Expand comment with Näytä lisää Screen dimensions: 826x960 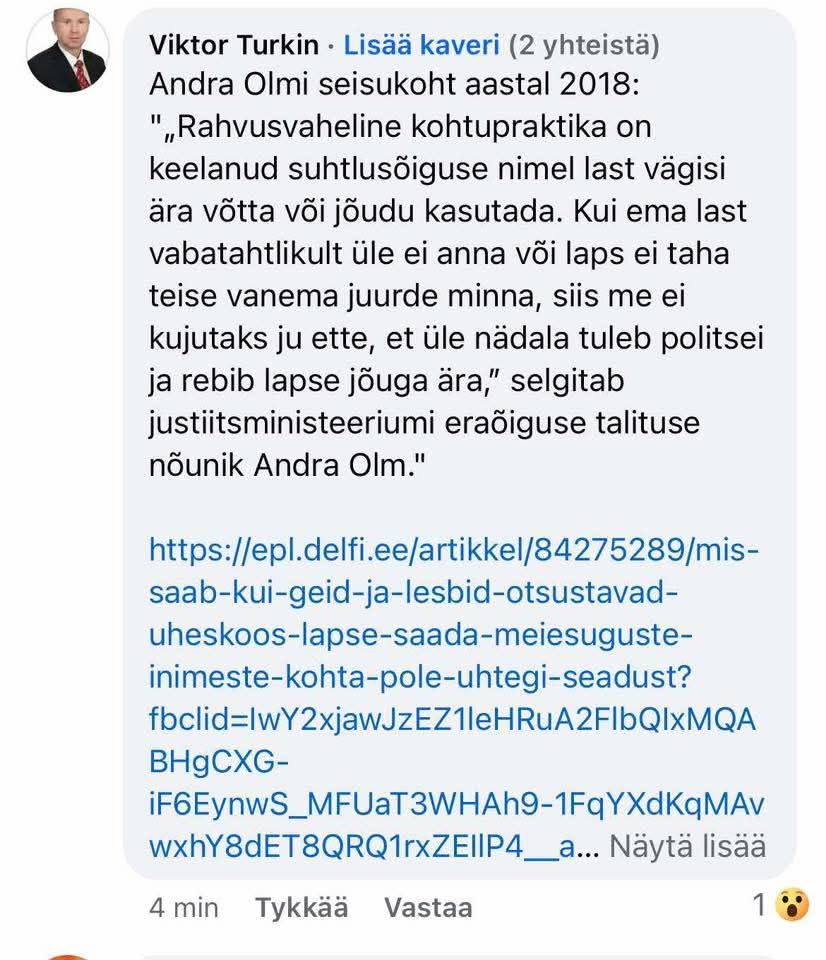[x=687, y=846]
